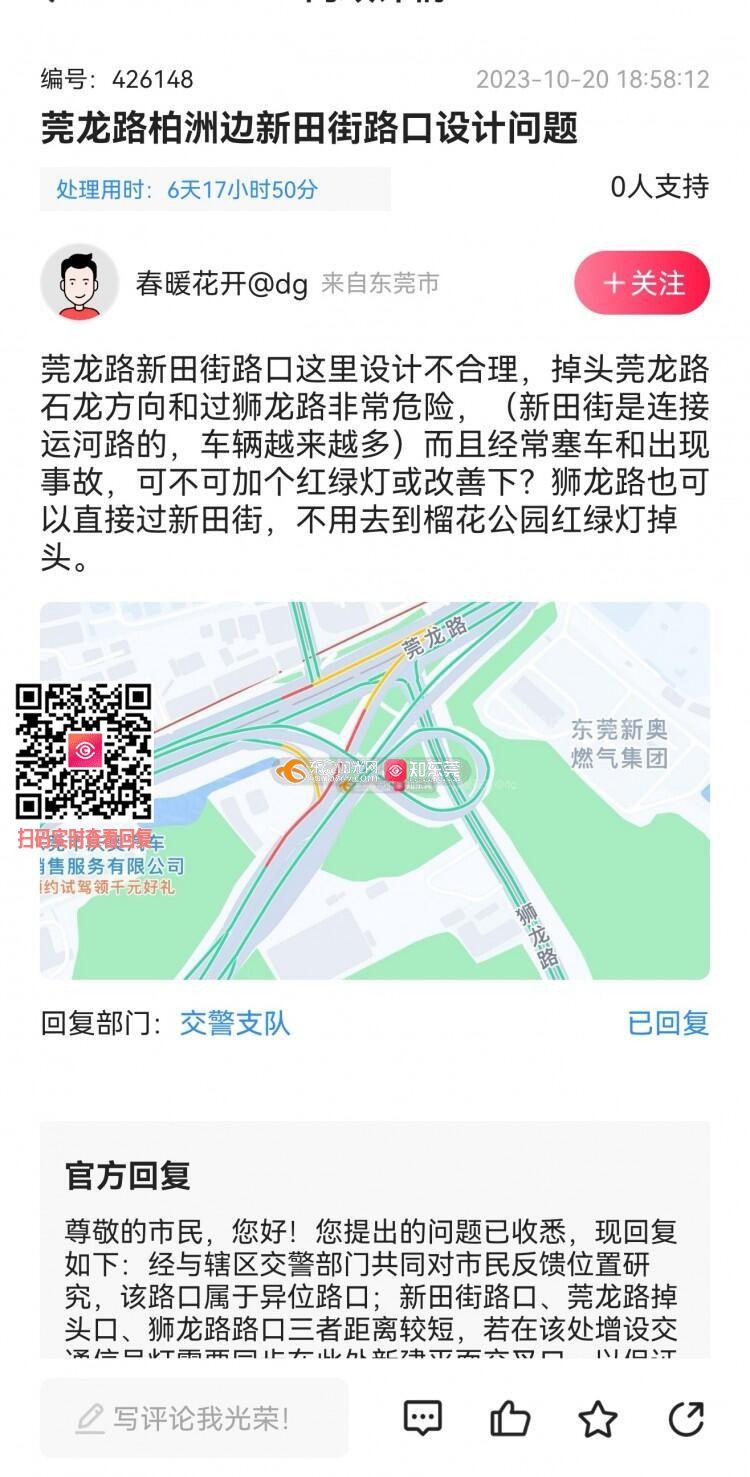Open the comments icon
The image size is (750, 1477).
point(422,1417)
